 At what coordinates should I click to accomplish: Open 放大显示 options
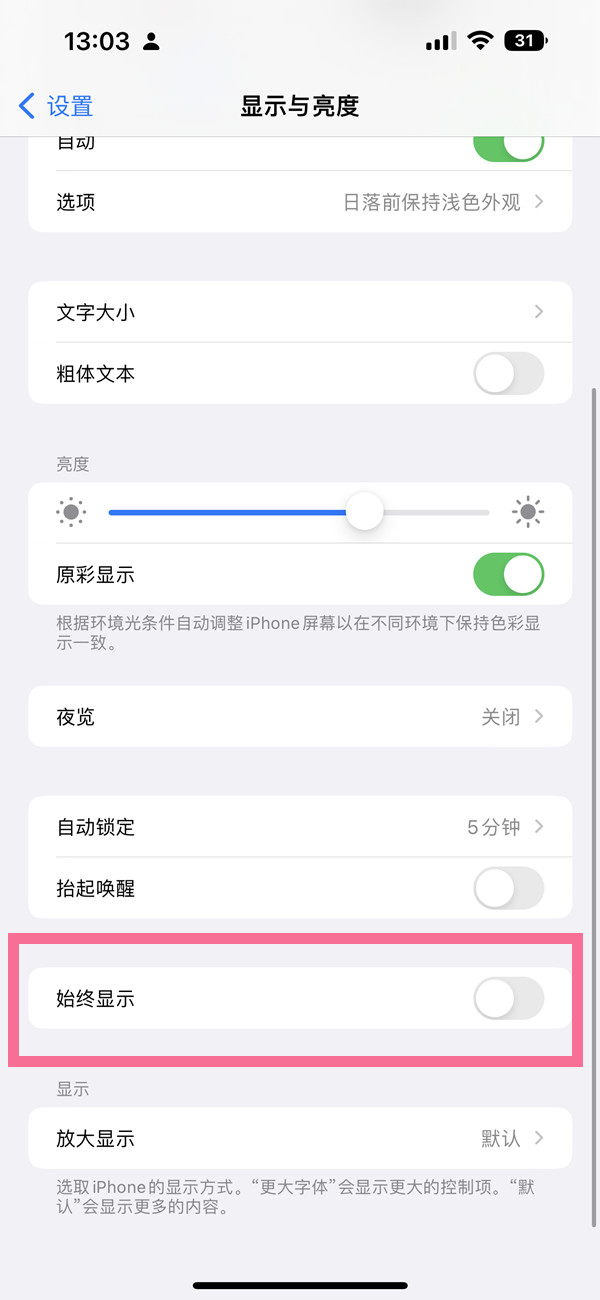pyautogui.click(x=300, y=1138)
